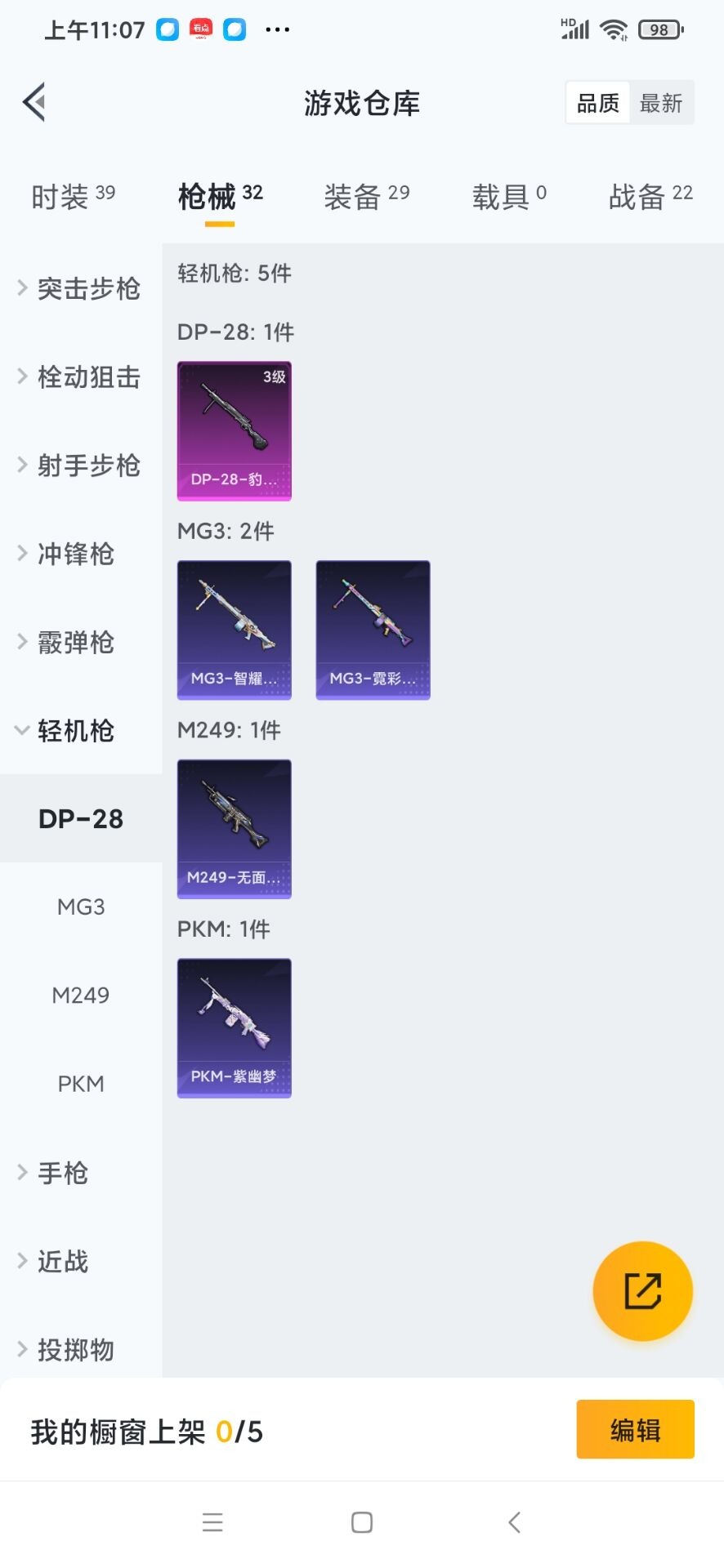Open the PKM-紫幽梦 skin card

[x=235, y=1028]
